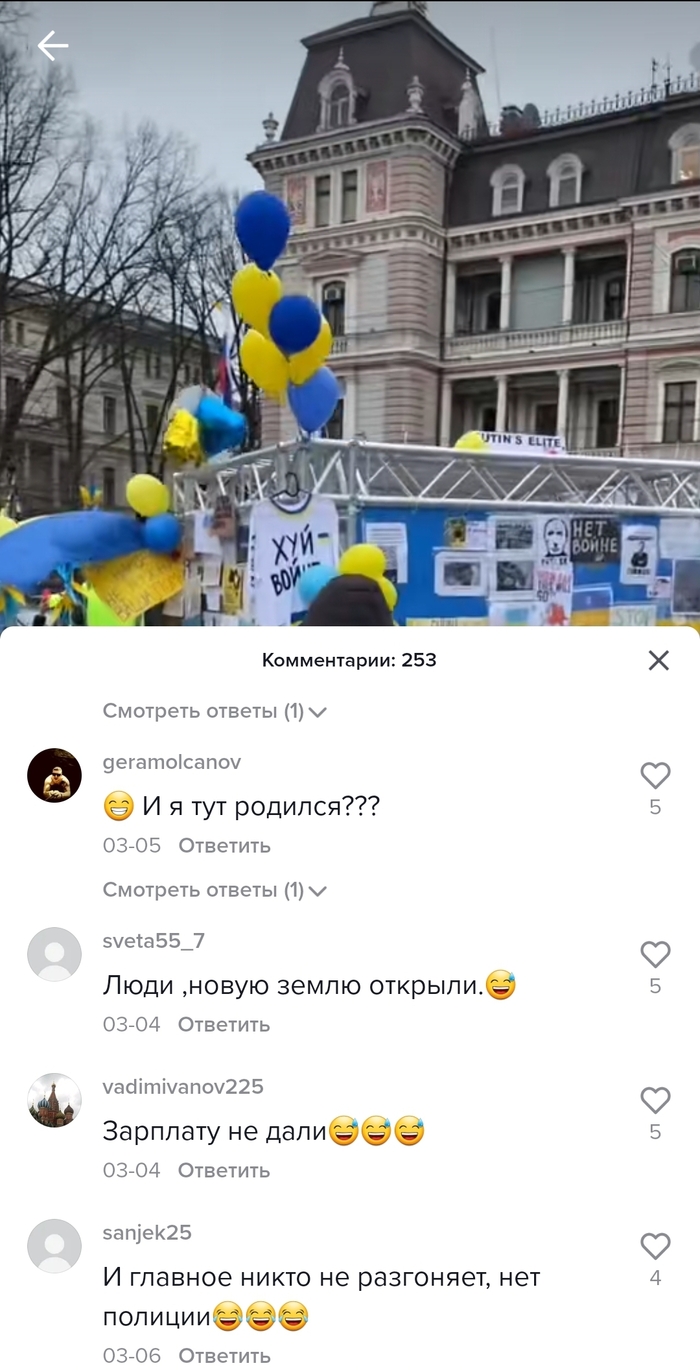Close the comments panel

(658, 660)
